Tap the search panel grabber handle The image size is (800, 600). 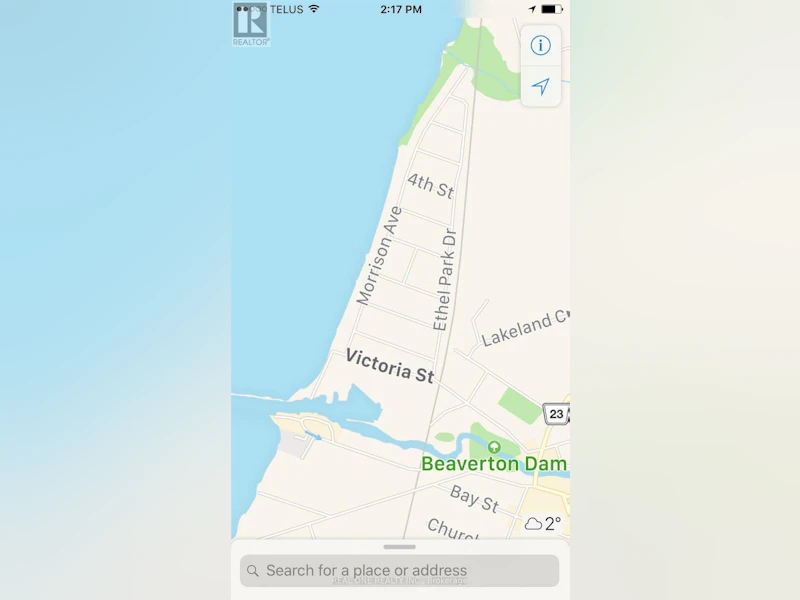399,547
